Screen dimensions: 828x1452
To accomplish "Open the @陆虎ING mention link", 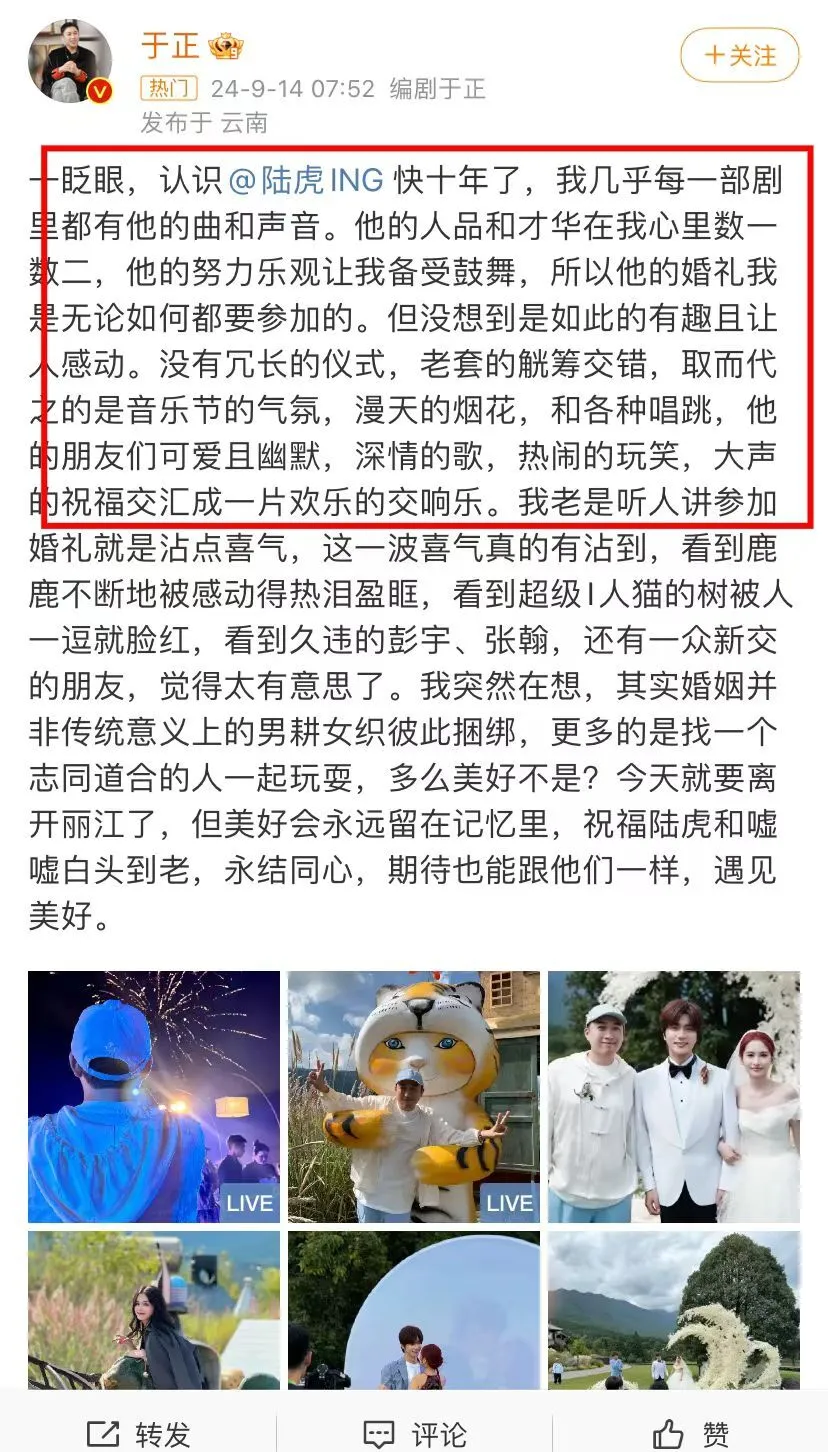I will [306, 180].
